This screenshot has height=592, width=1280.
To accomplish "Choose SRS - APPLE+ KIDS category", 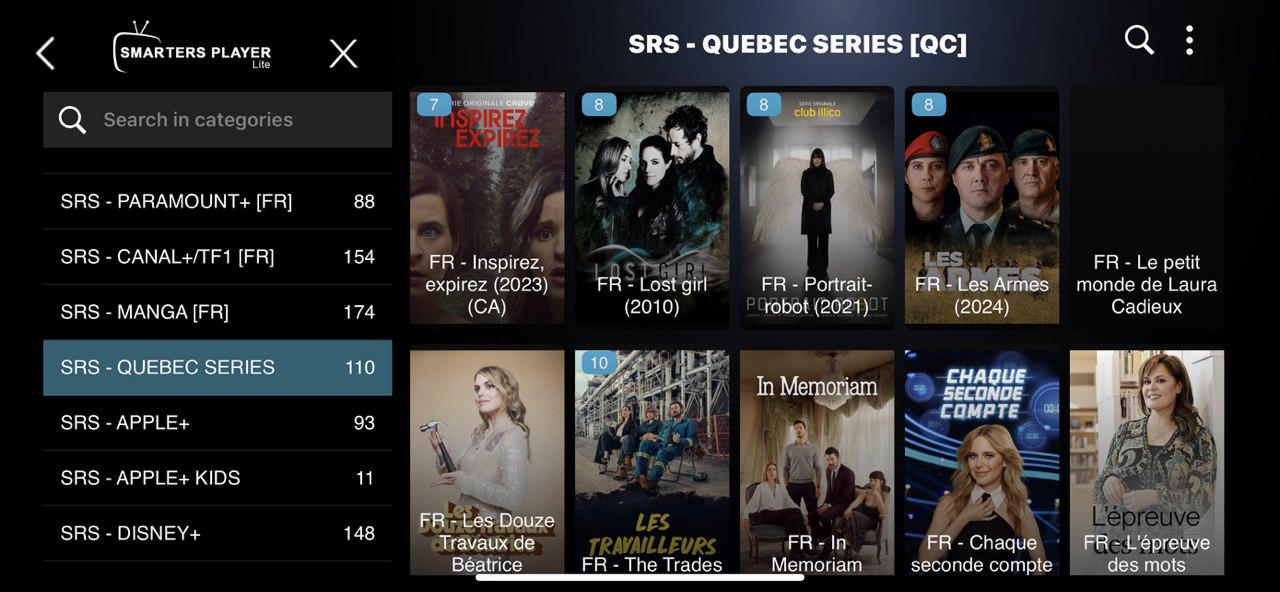I will 217,478.
